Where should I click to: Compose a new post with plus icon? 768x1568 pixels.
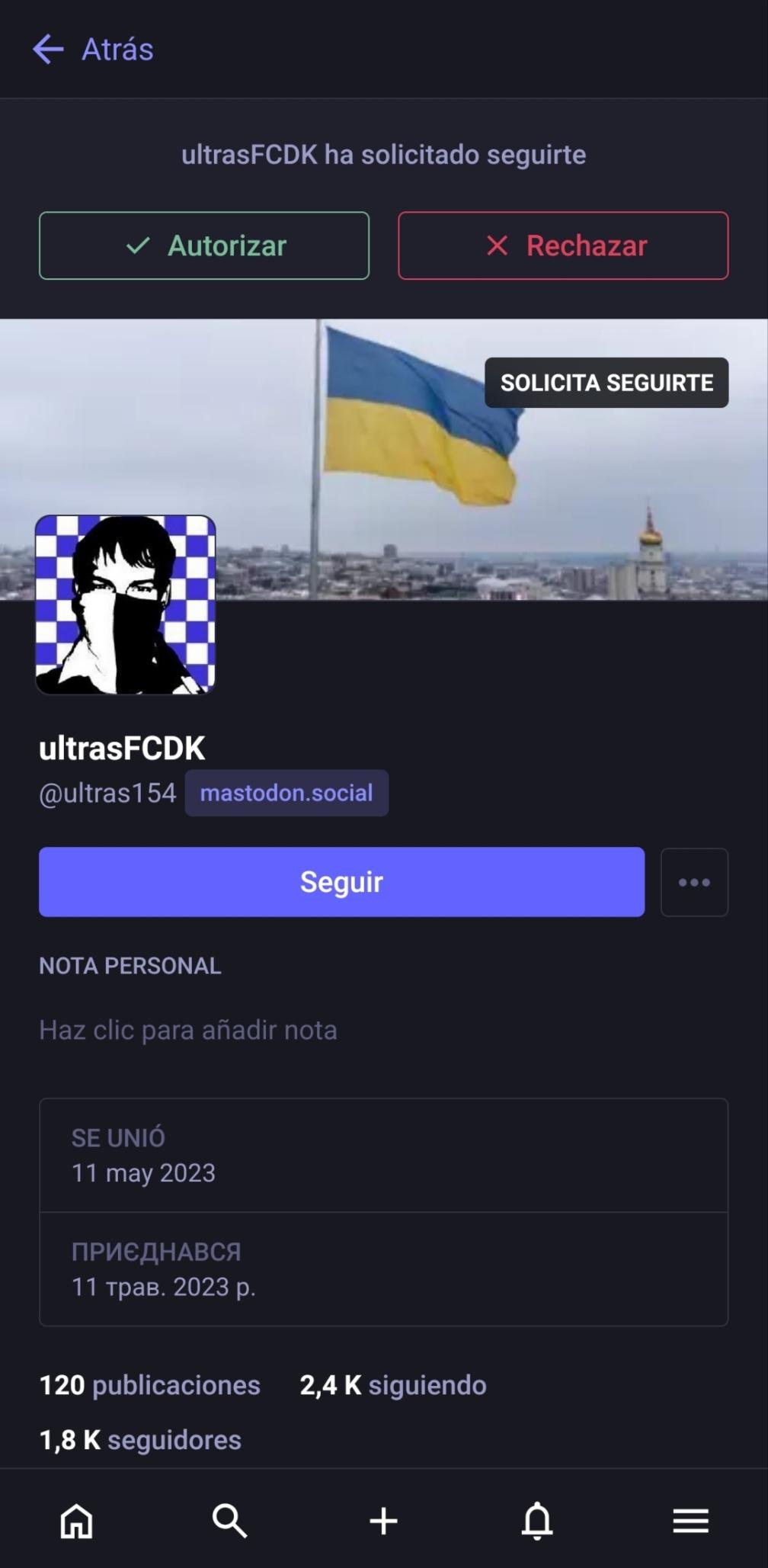[383, 1521]
